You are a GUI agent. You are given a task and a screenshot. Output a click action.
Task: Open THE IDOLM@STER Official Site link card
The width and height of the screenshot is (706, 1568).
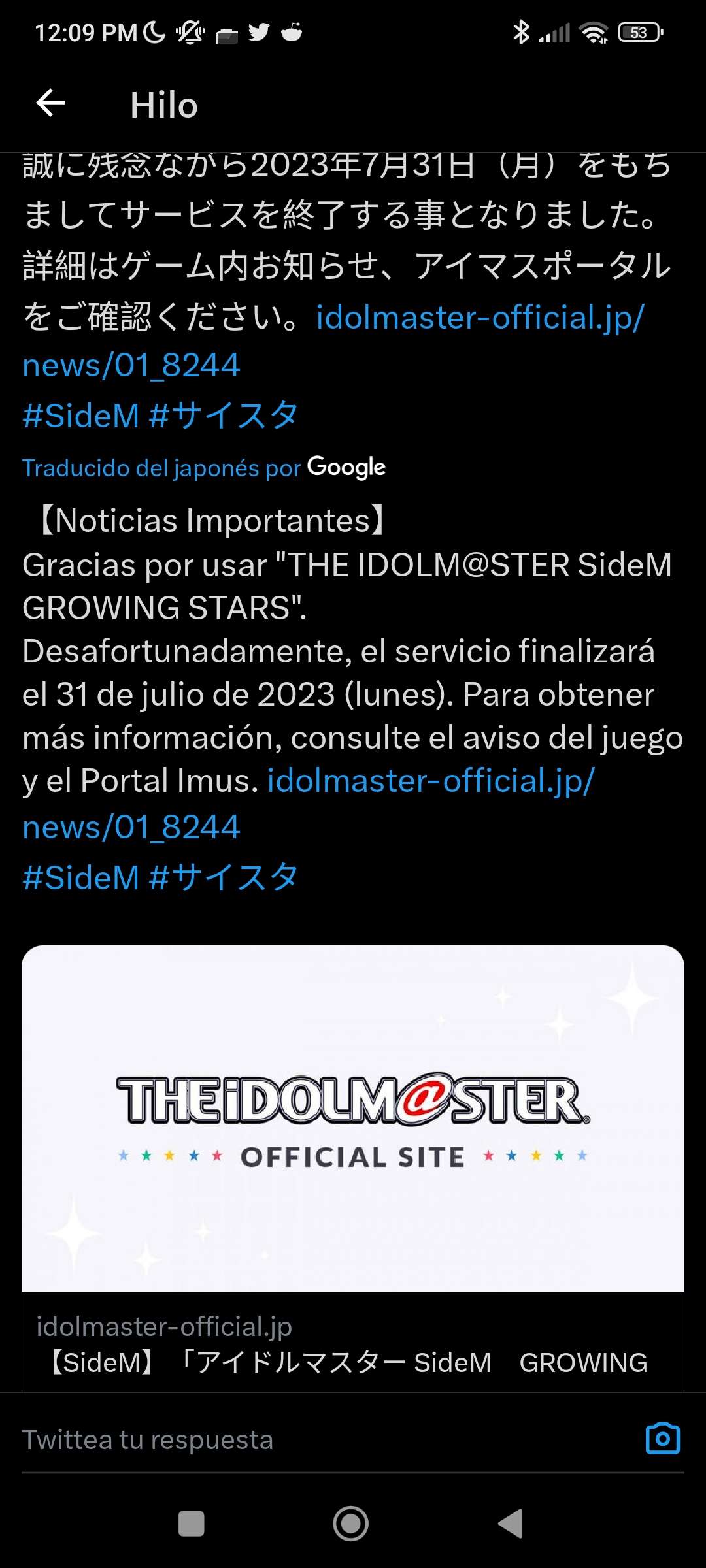point(353,1119)
